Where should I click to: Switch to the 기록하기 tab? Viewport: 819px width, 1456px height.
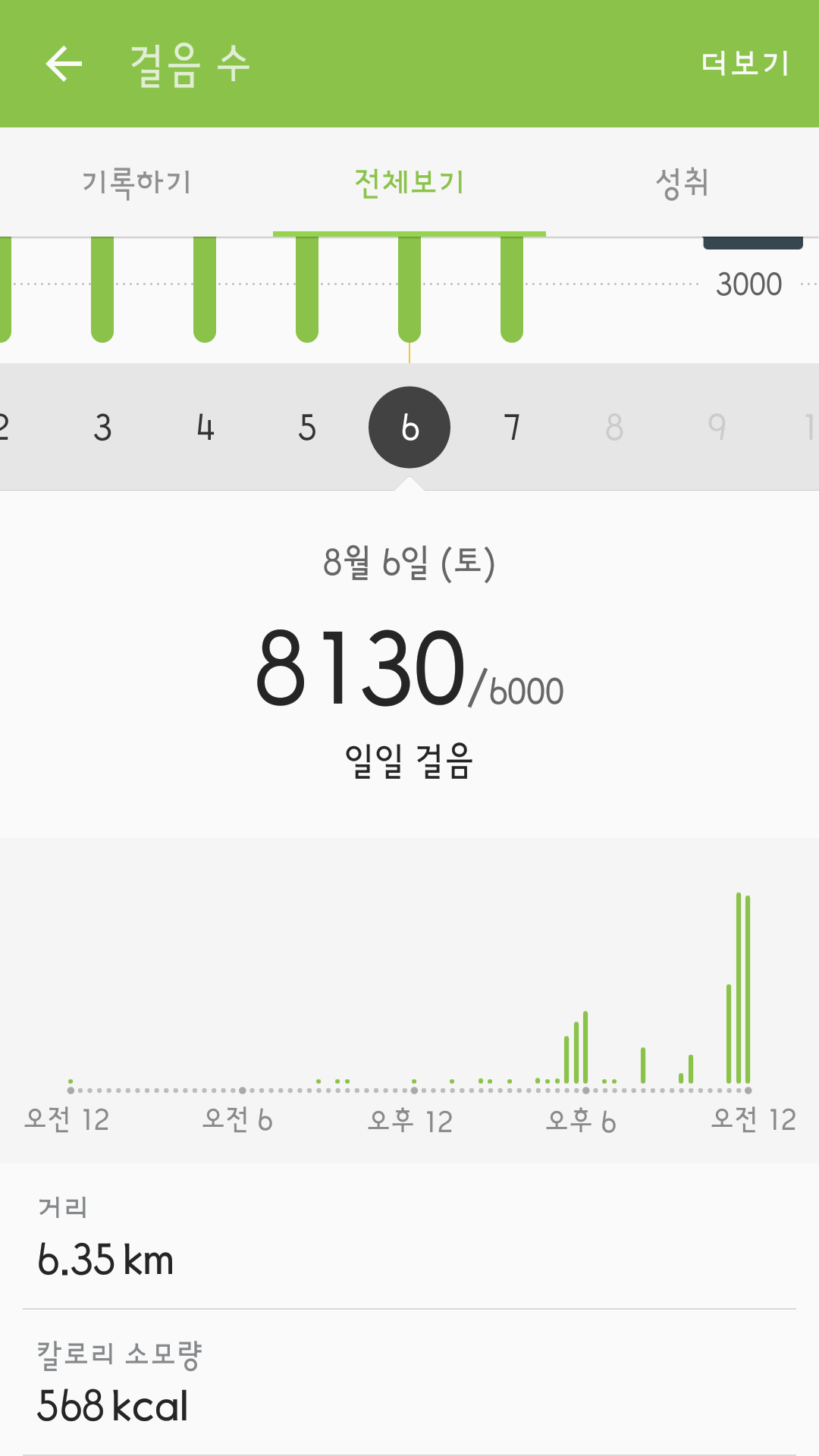point(136,182)
